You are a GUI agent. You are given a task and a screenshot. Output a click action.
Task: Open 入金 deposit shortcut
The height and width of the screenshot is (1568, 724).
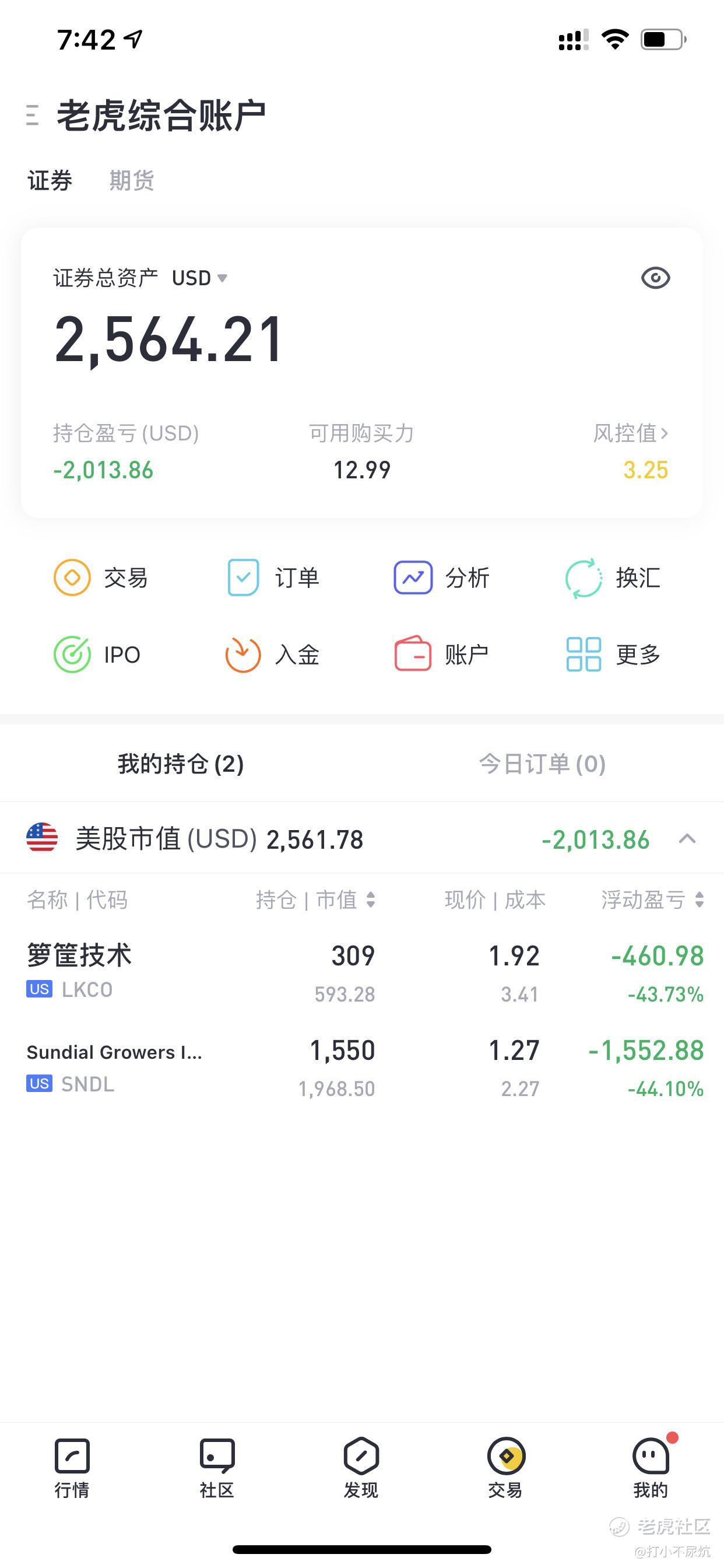(273, 655)
